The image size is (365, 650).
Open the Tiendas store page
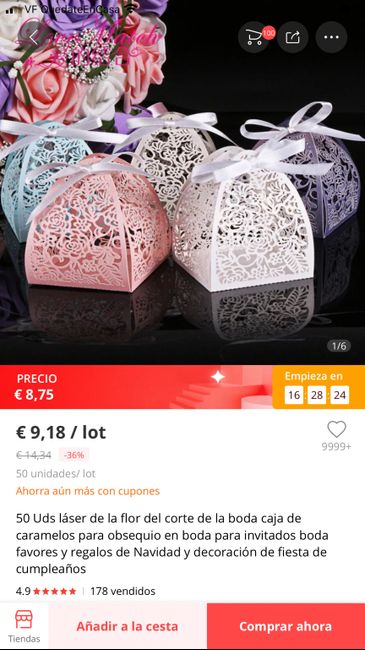24,626
